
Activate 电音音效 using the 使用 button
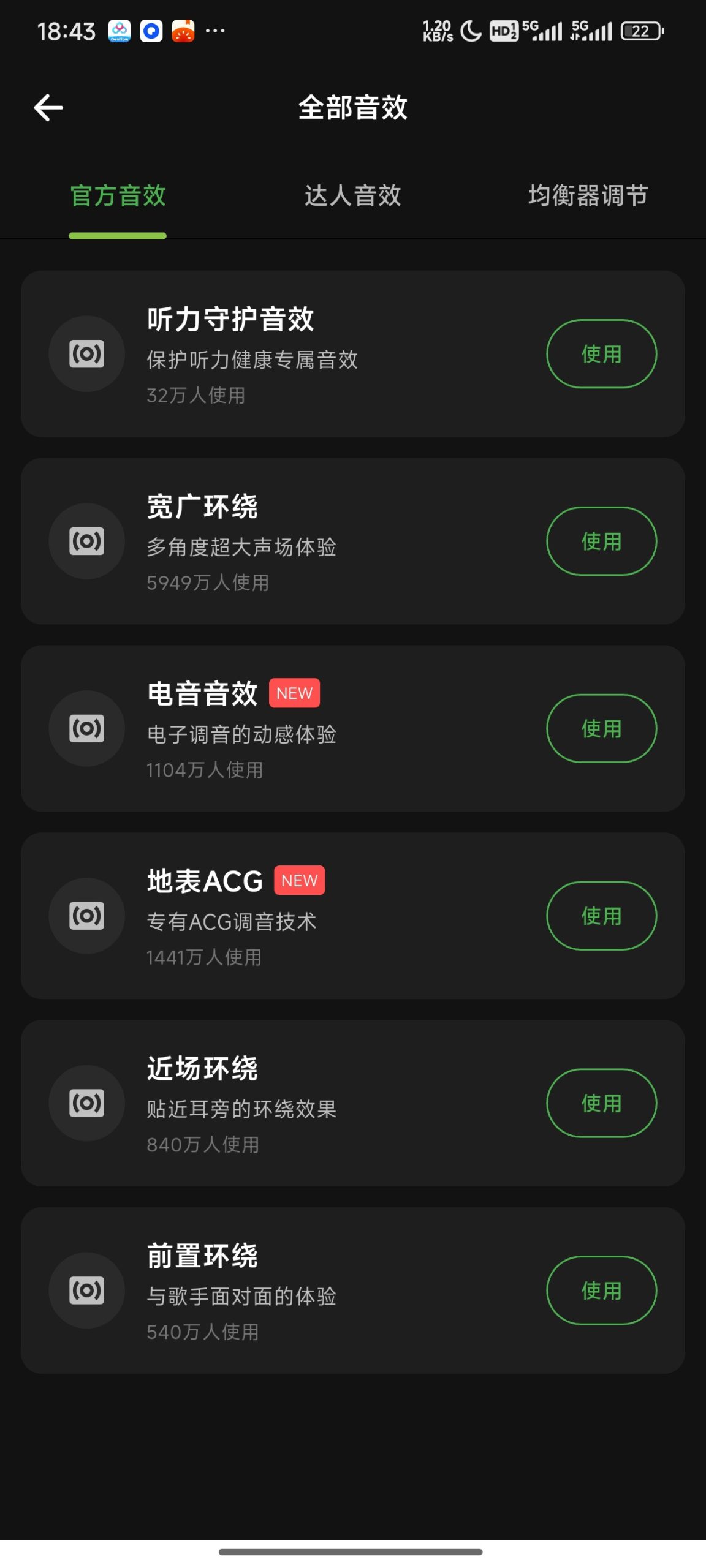click(x=602, y=729)
